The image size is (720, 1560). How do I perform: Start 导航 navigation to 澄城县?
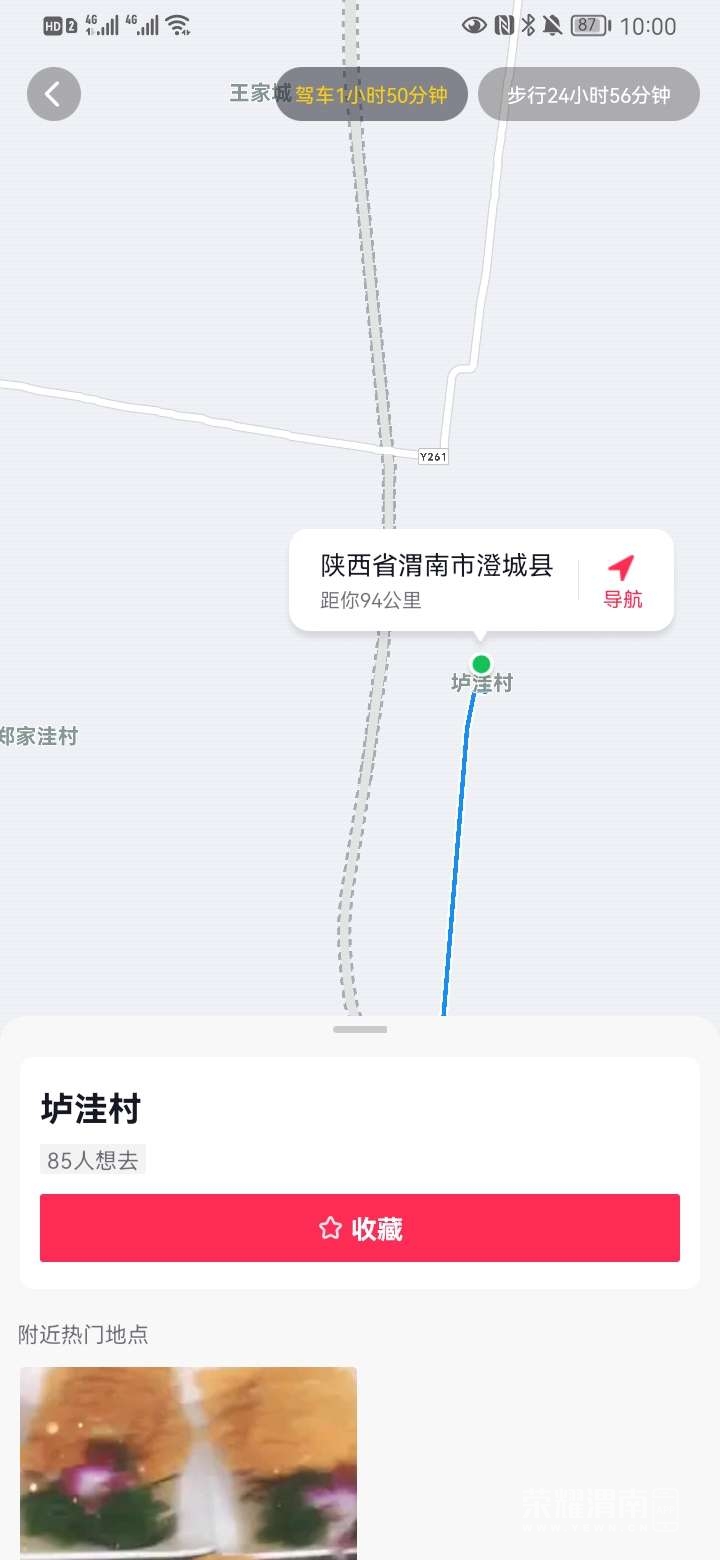622,582
